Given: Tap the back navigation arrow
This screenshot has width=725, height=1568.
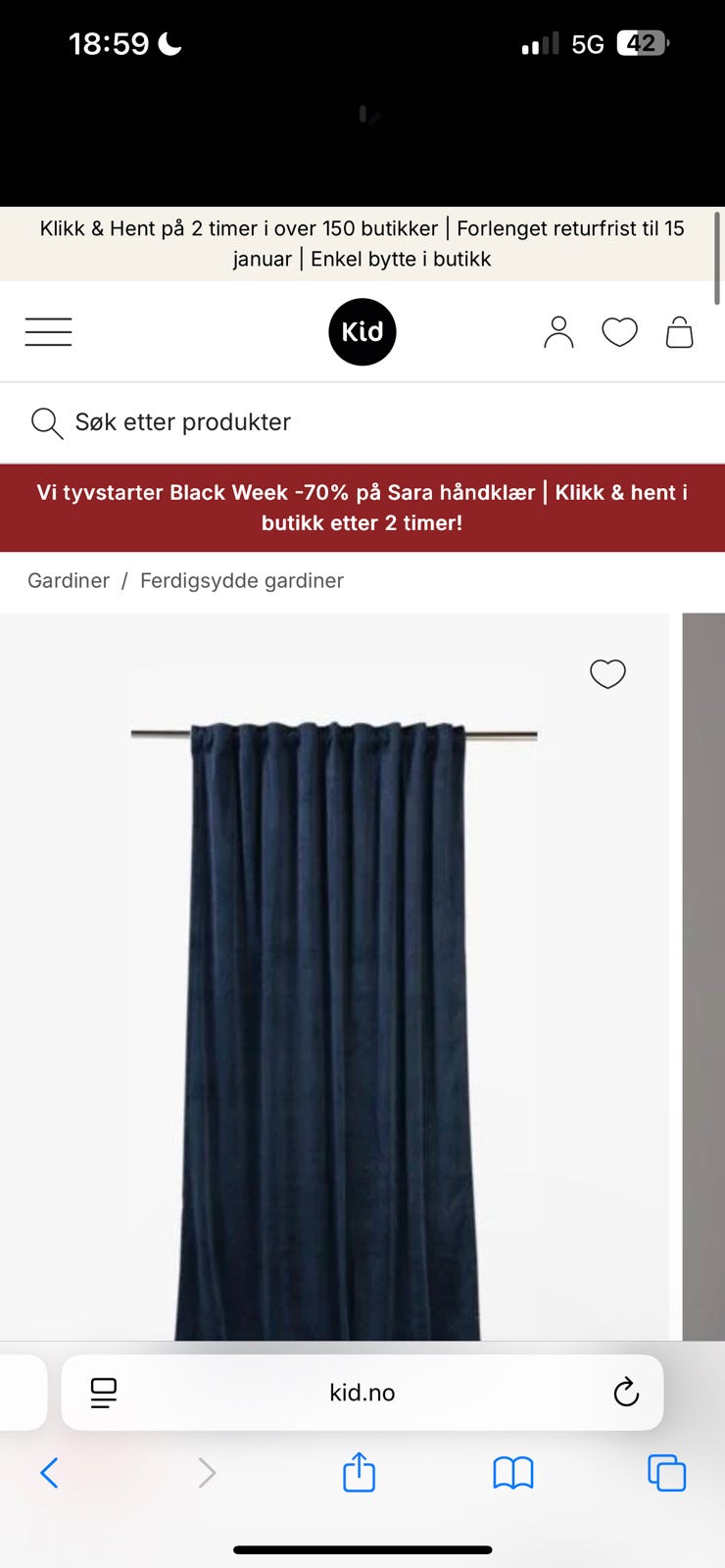Looking at the screenshot, I should 50,1472.
